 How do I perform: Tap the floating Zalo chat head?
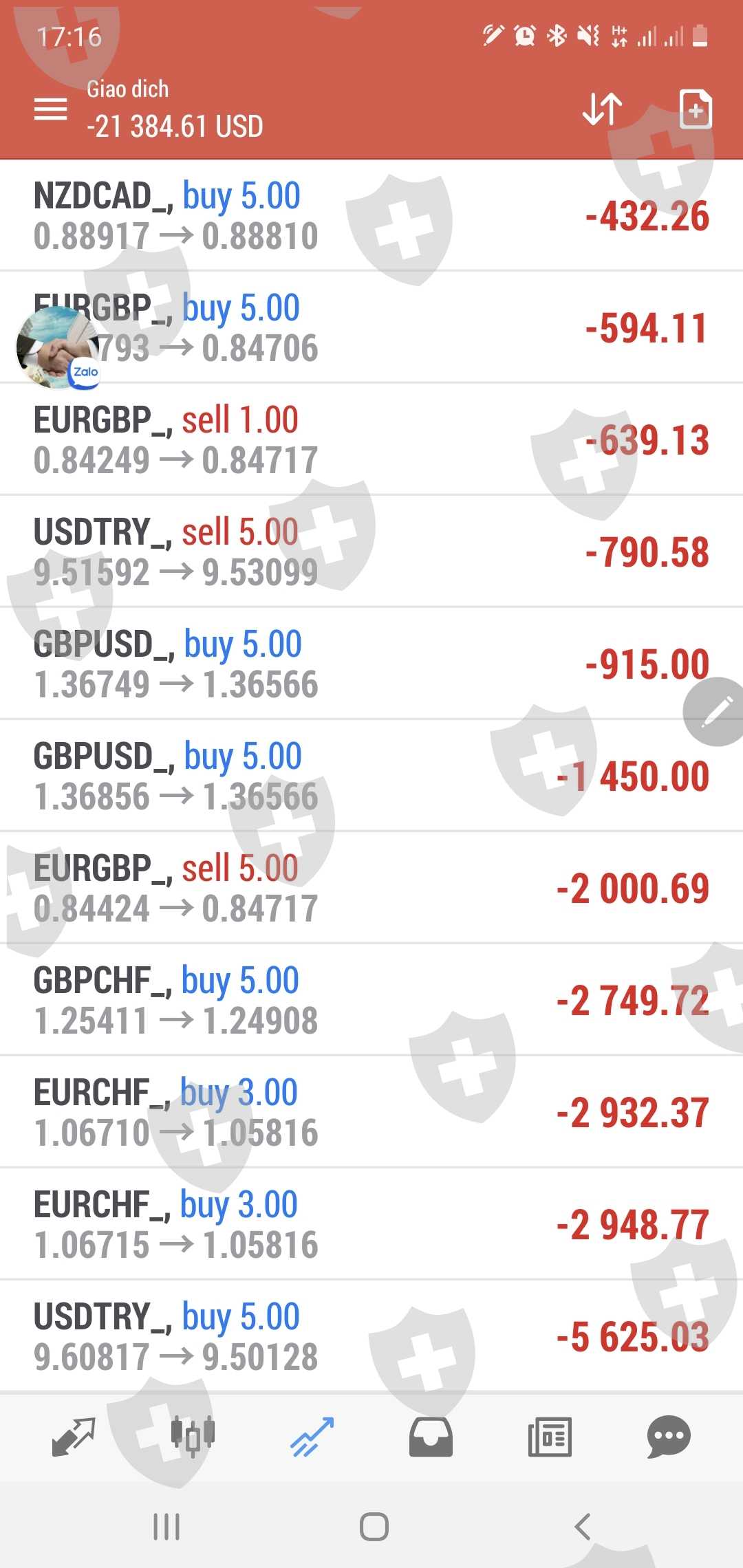[x=58, y=348]
